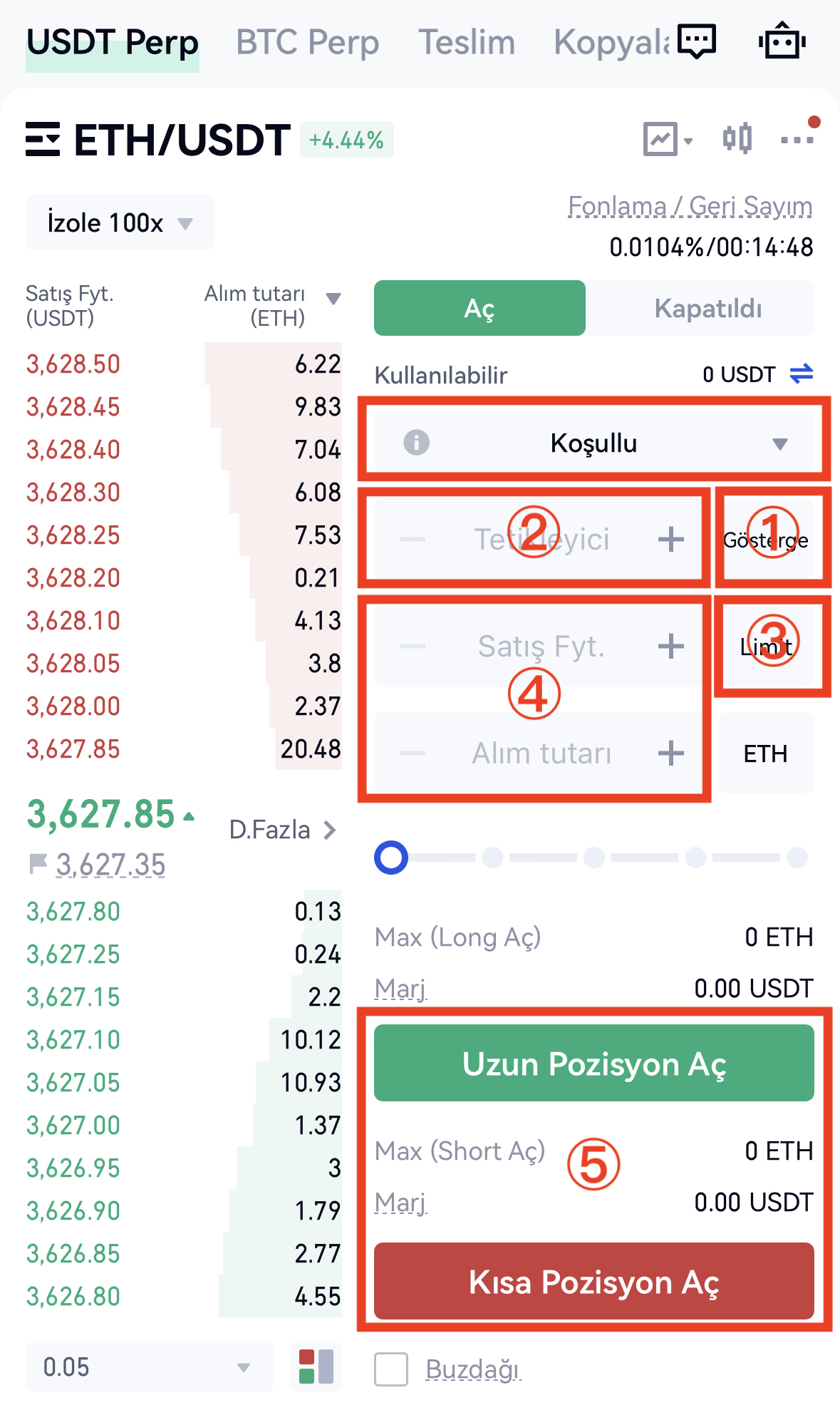This screenshot has width=840, height=1425.
Task: Tap the Kısa Pozisyon Aç button
Action: pyautogui.click(x=593, y=1282)
